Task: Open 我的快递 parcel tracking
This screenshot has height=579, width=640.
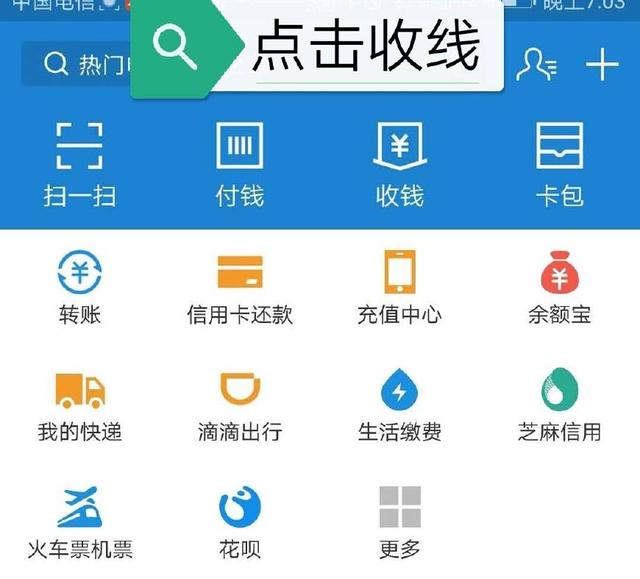Action: (x=79, y=405)
